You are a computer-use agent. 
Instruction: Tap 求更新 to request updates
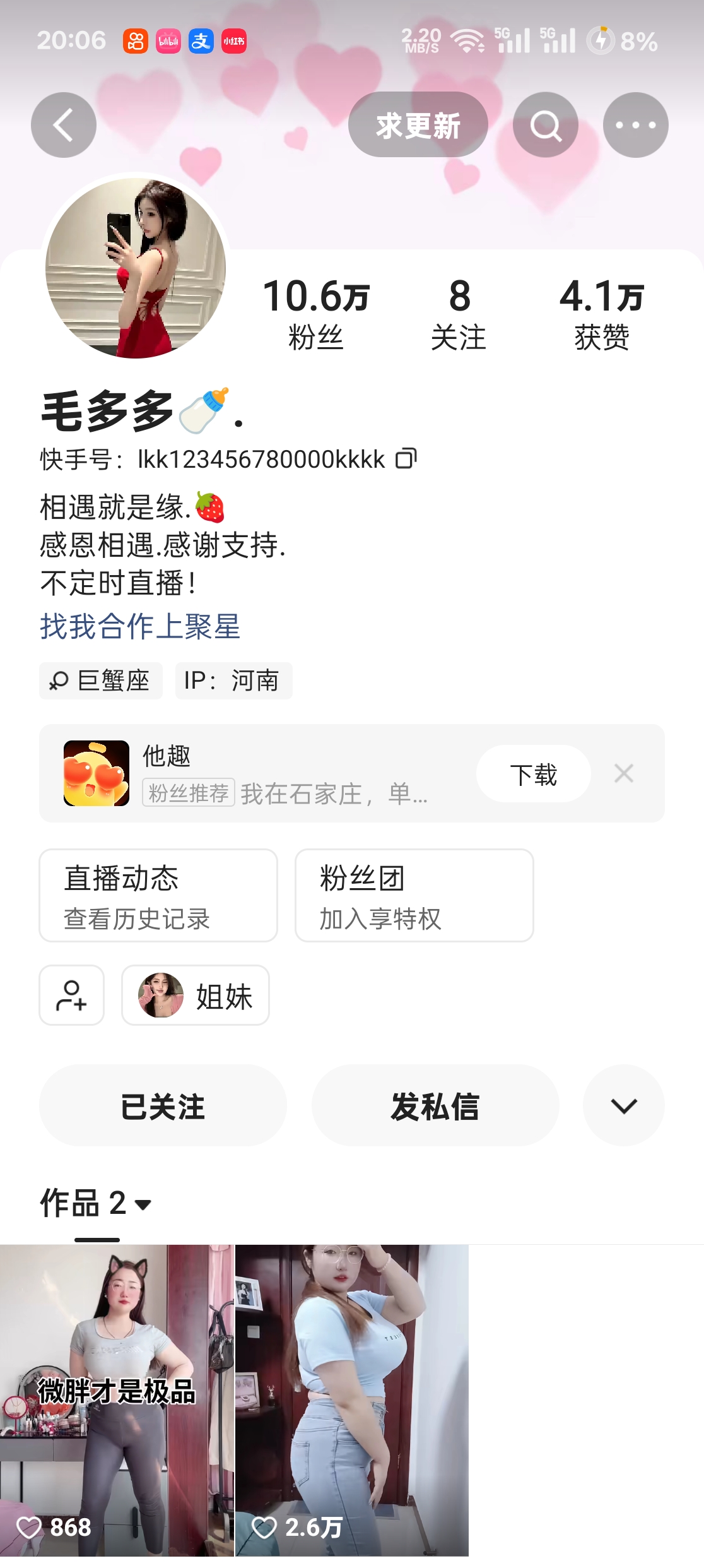(418, 124)
